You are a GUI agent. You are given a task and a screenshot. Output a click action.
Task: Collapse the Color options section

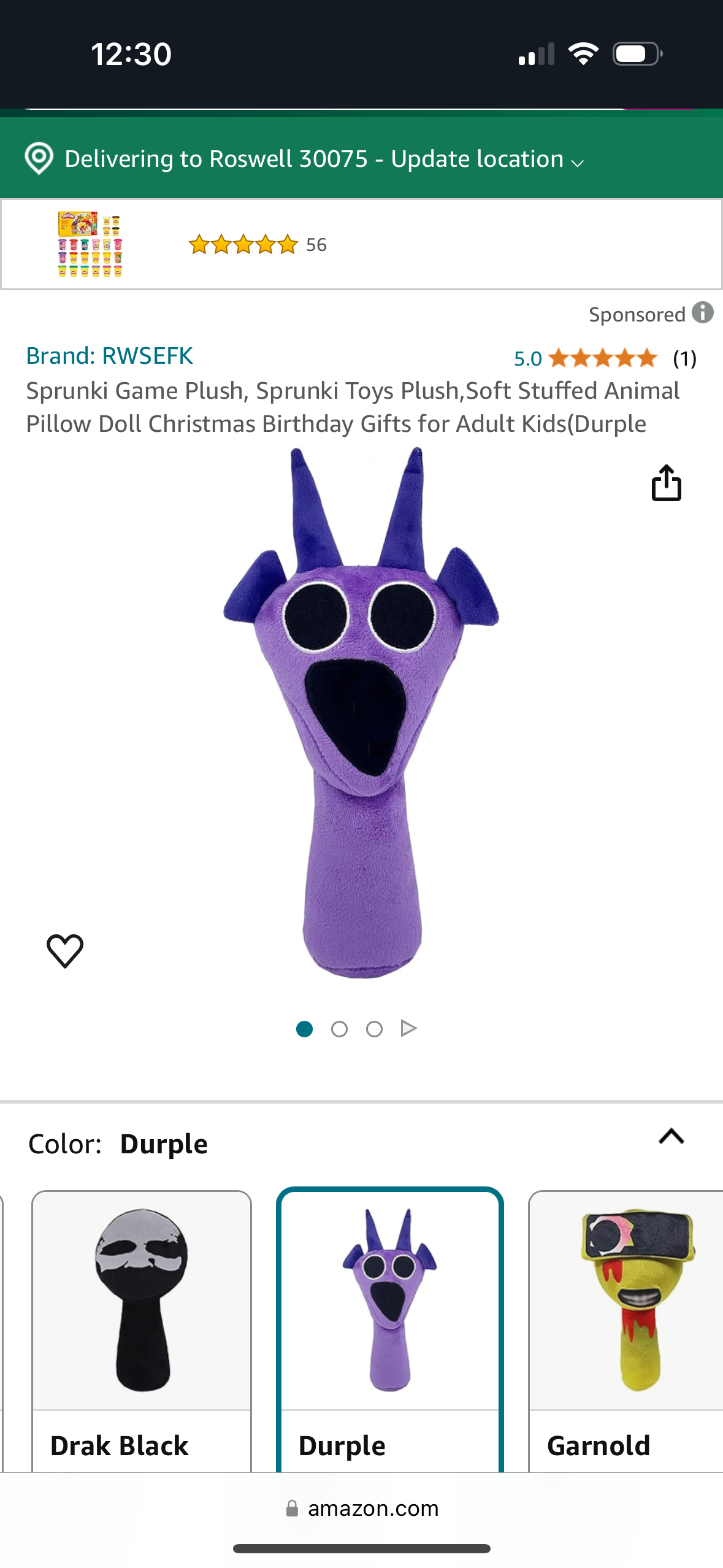coord(671,1137)
